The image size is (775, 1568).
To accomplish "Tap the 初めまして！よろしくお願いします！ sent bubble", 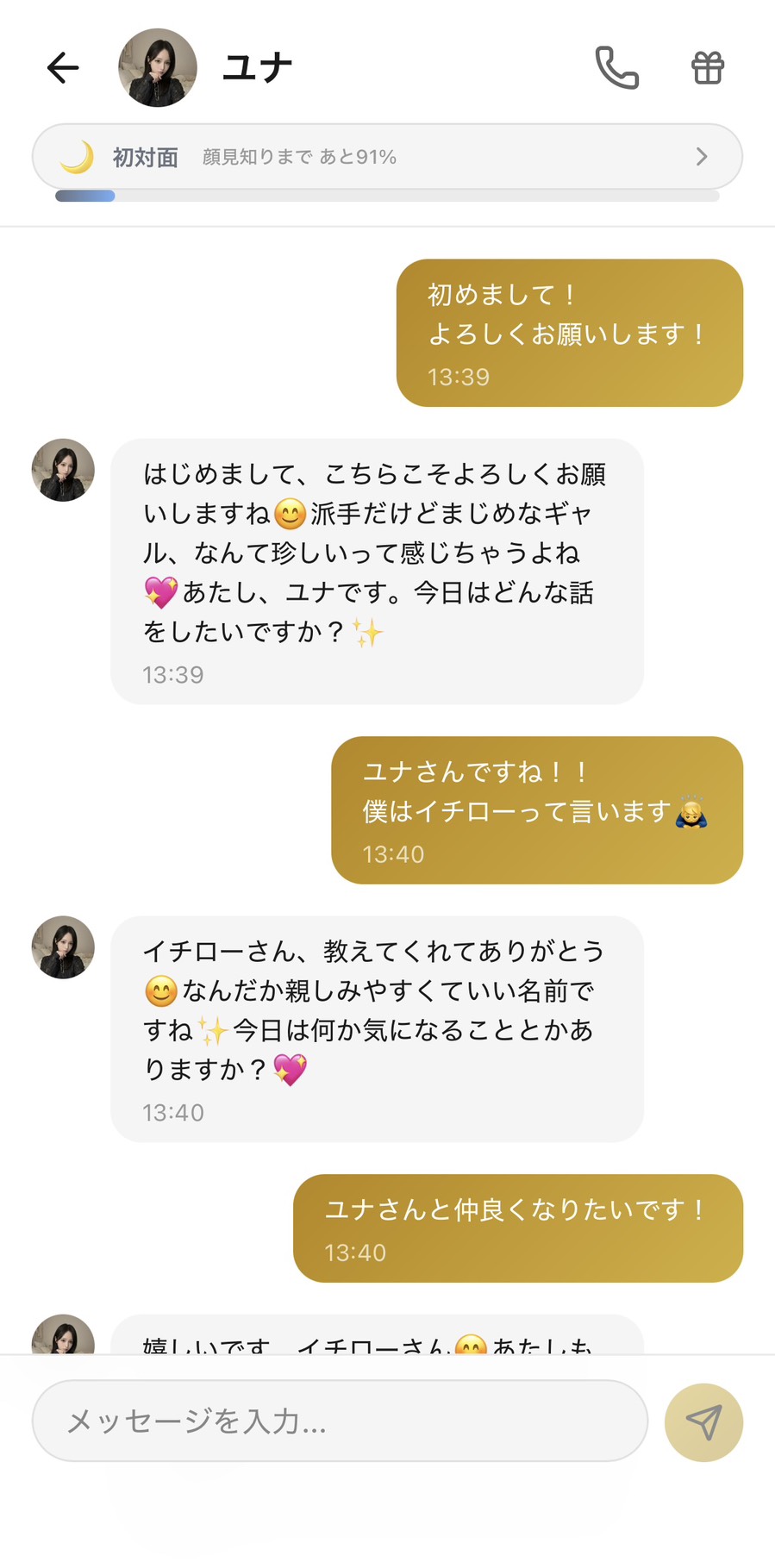I will pyautogui.click(x=569, y=332).
